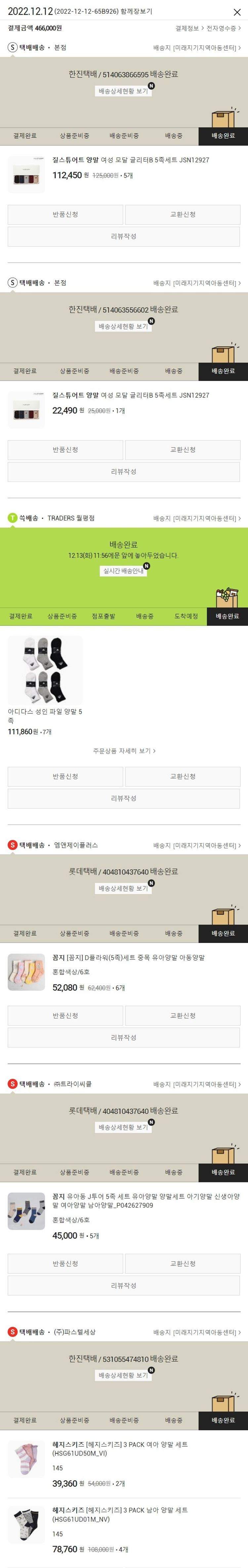
Task: Close the order detail page
Action: click(x=237, y=12)
